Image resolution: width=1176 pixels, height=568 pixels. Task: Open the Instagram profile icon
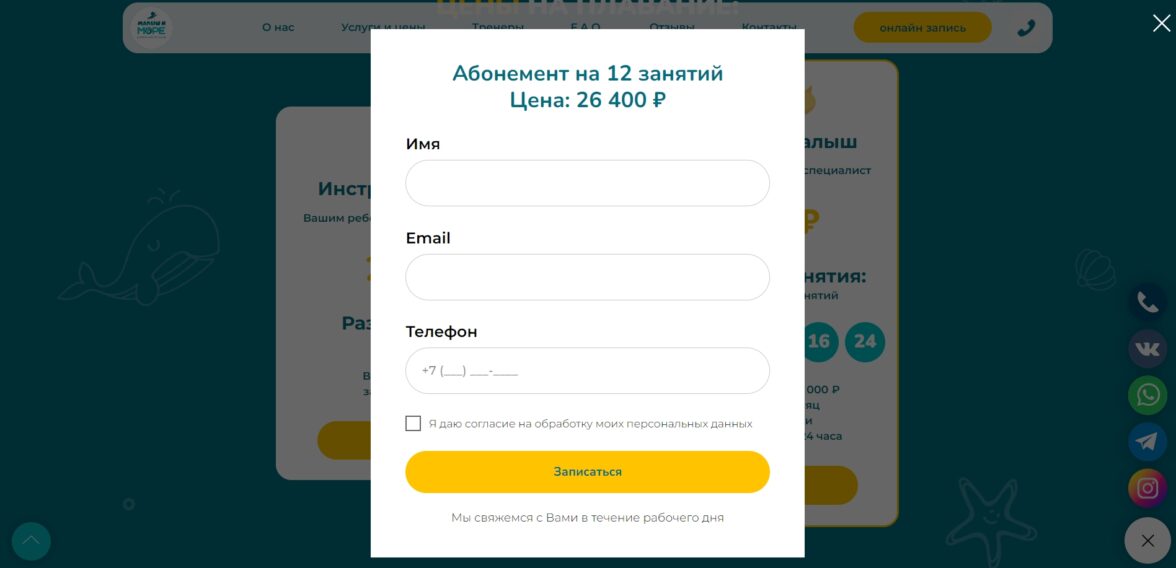coord(1147,488)
